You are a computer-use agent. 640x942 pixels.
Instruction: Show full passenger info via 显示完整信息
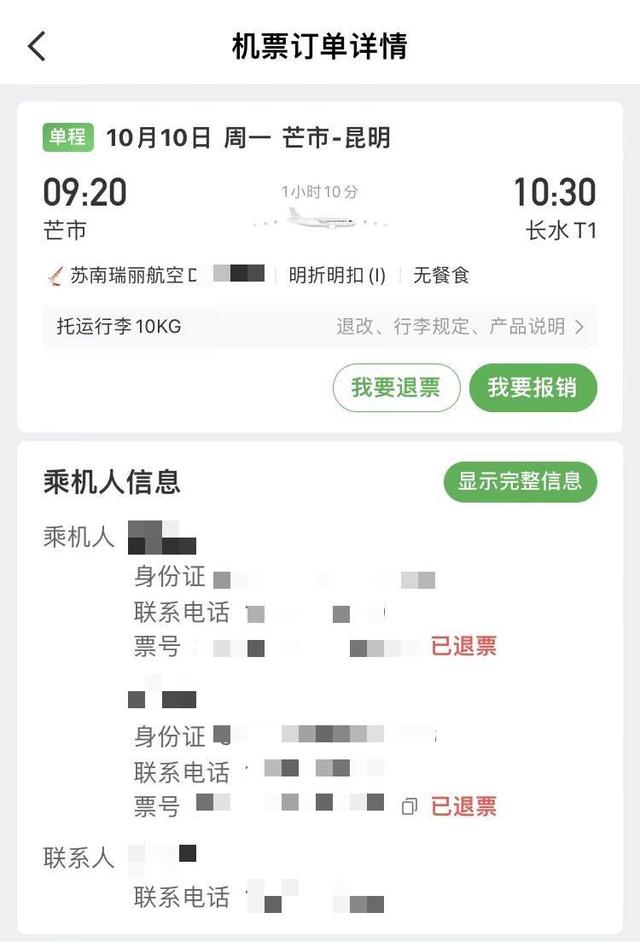(x=520, y=481)
